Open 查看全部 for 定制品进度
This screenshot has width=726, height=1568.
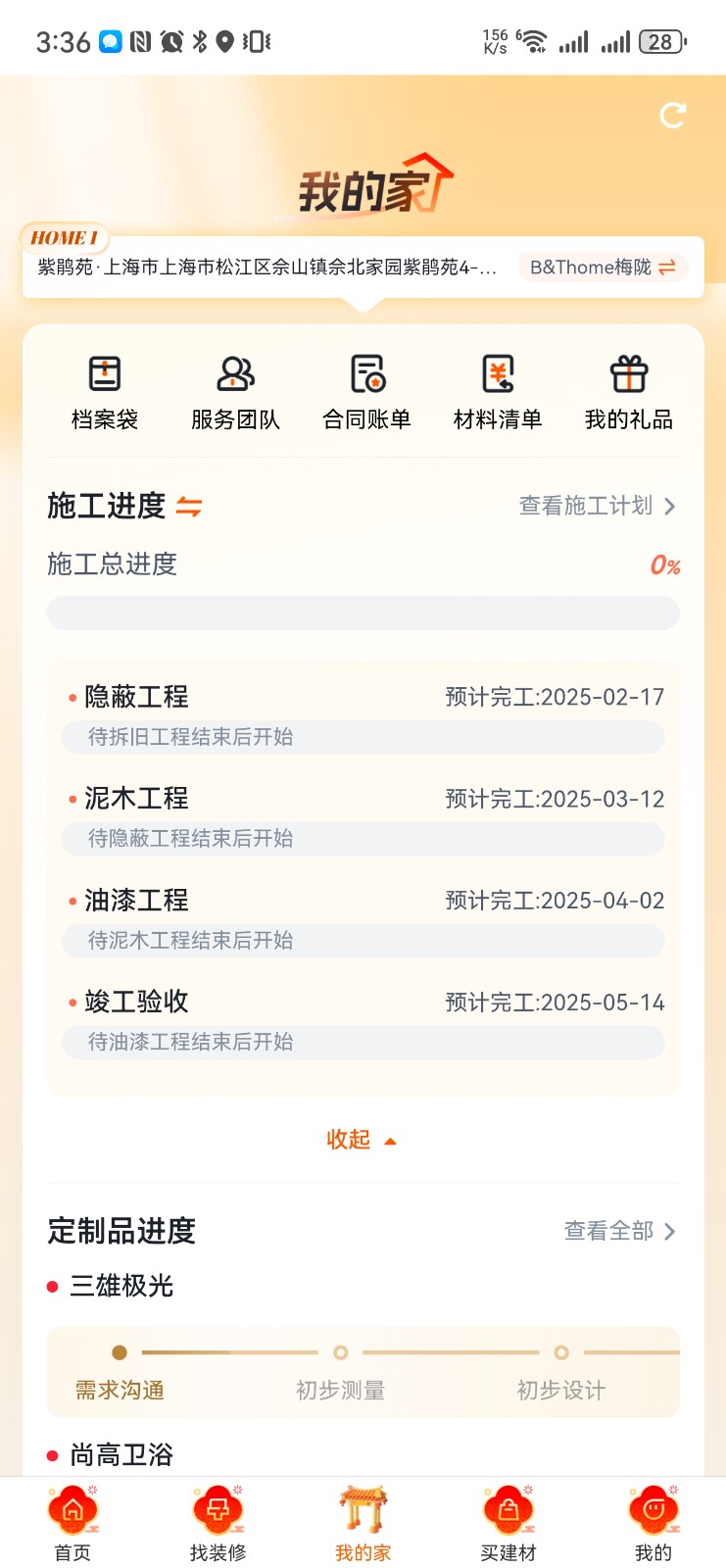(x=619, y=1231)
